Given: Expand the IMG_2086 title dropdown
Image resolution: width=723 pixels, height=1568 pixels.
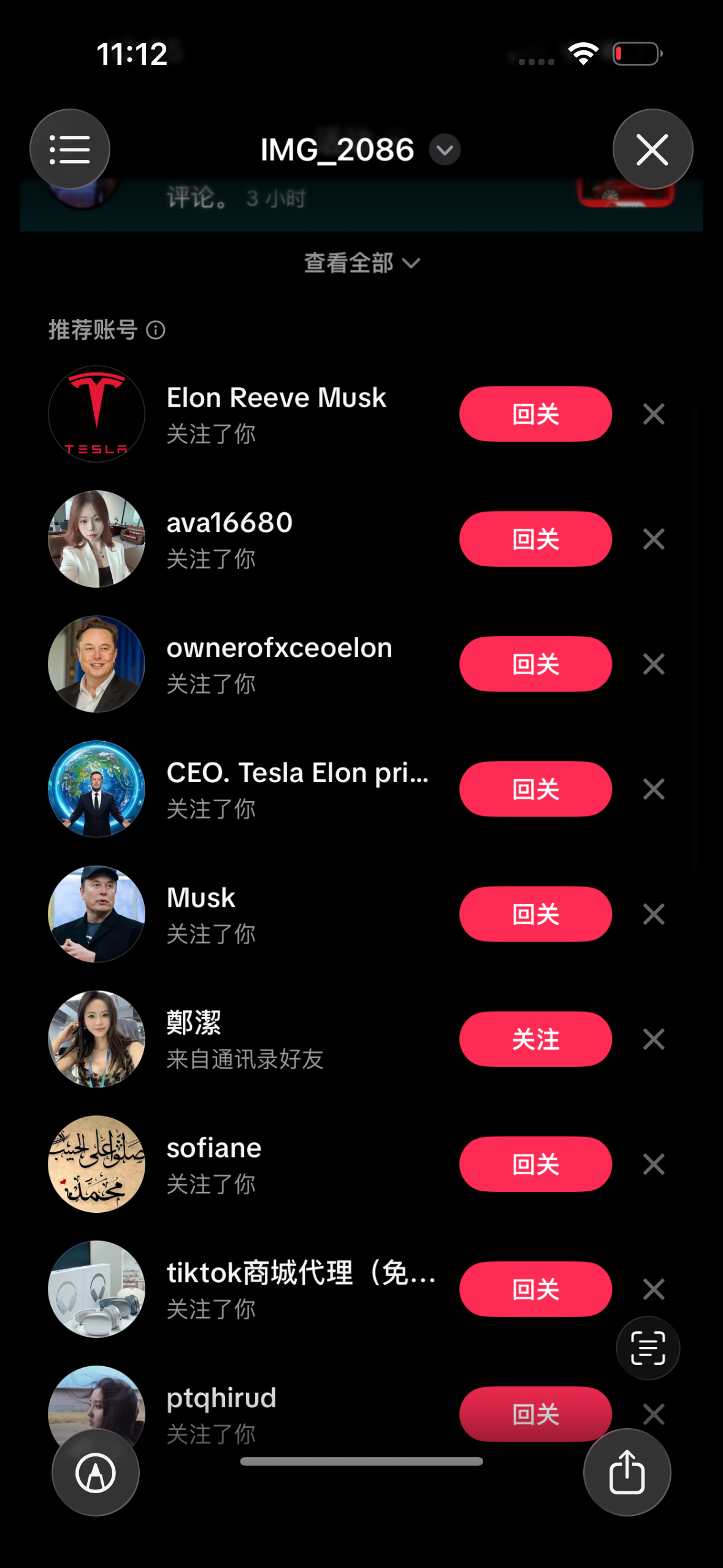Looking at the screenshot, I should [x=445, y=150].
